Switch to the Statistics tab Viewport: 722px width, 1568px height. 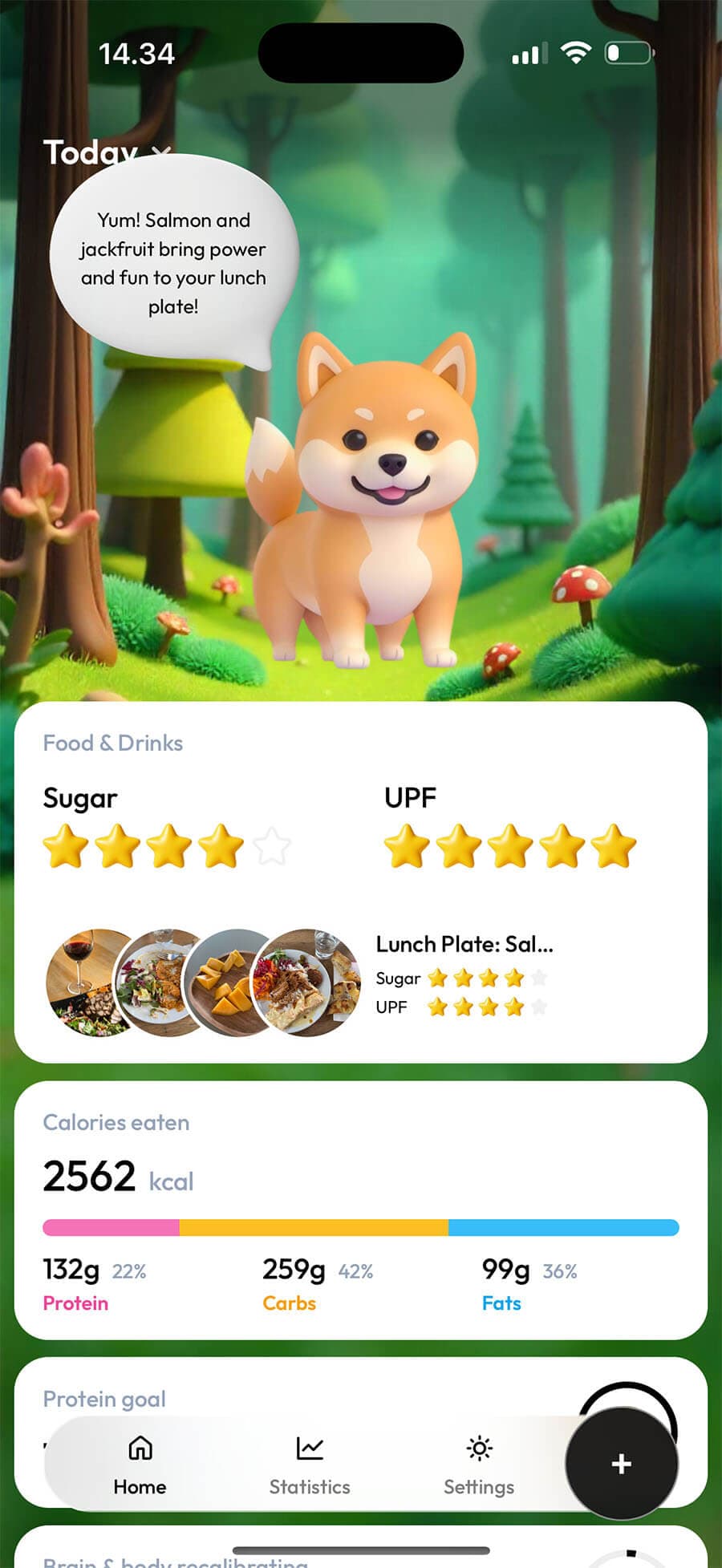(310, 1465)
